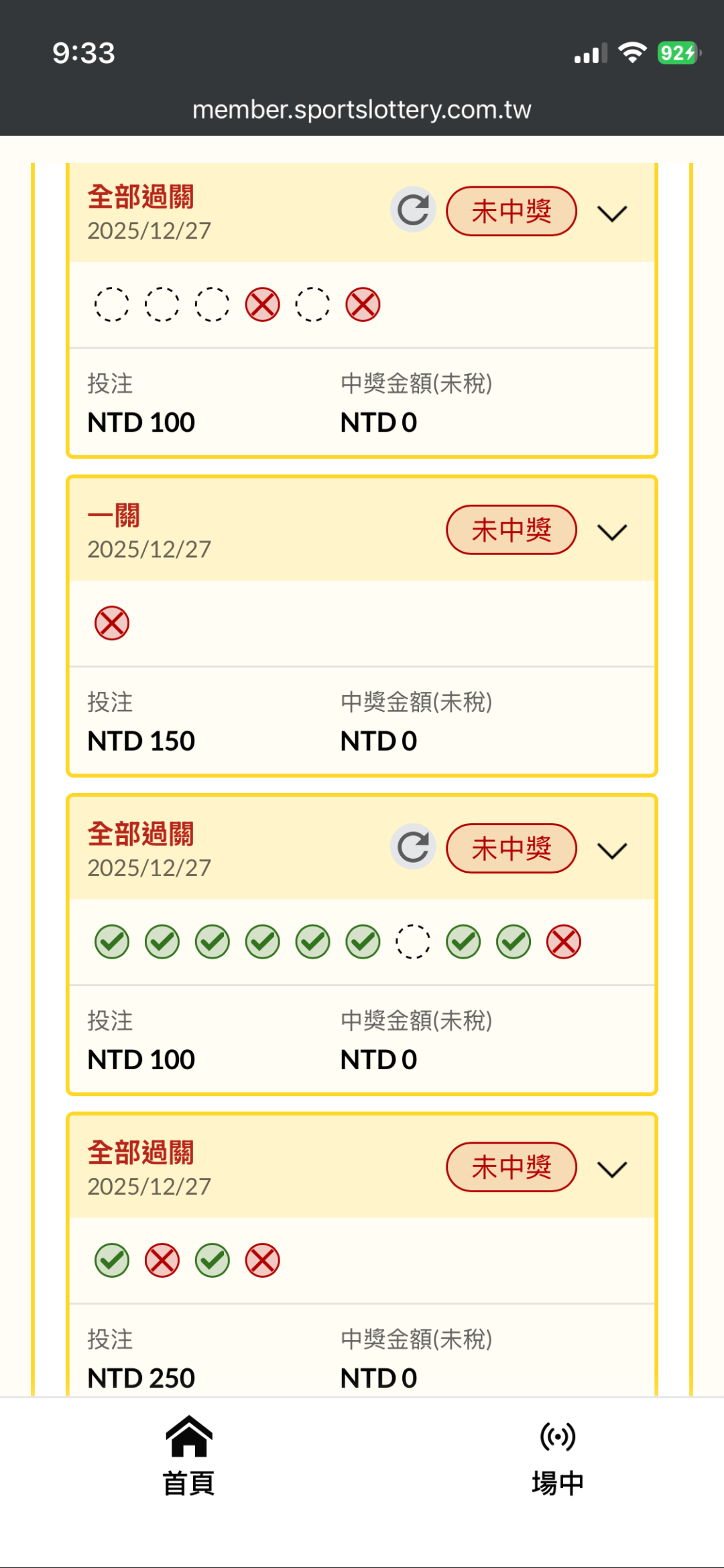Tap the member.sportslottery.com.tw address bar
This screenshot has height=1568, width=724.
362,109
